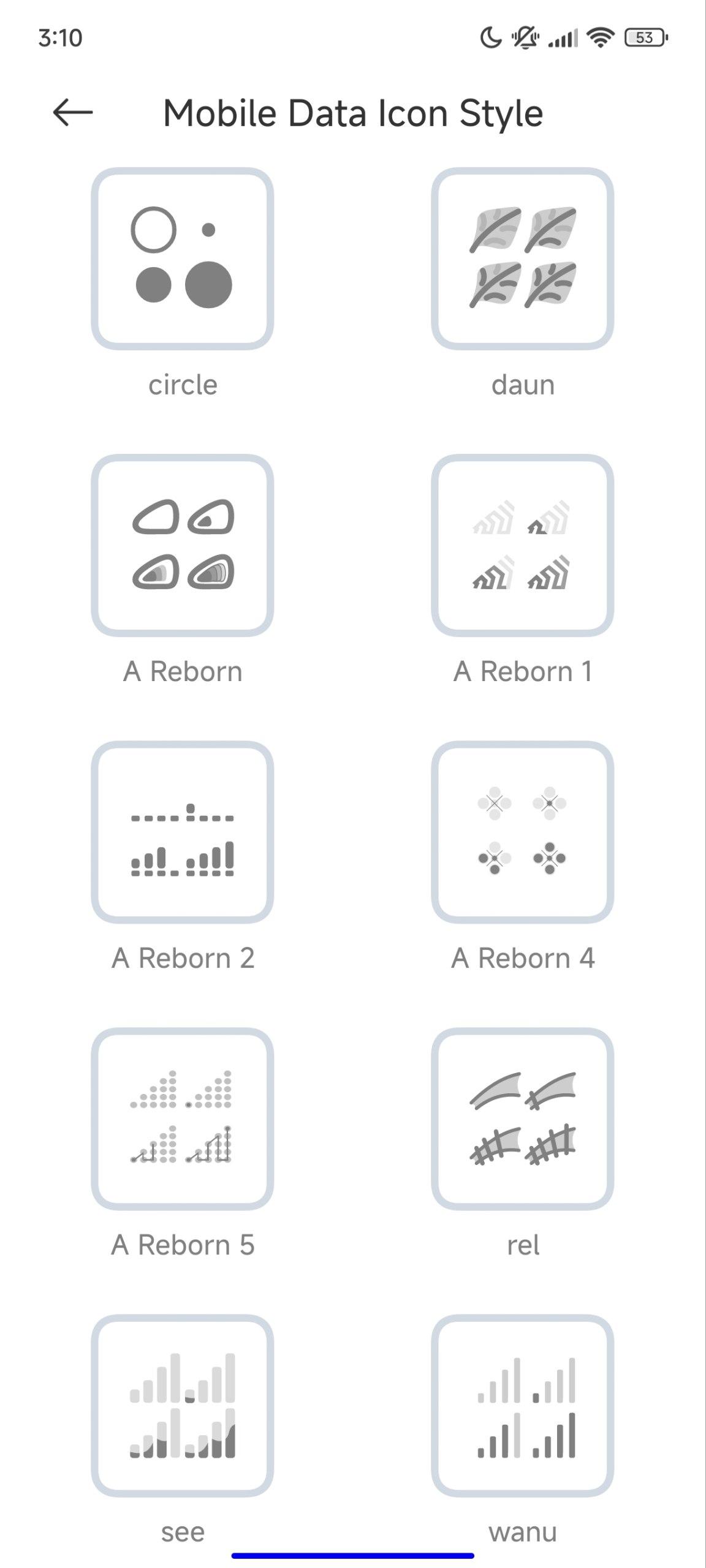Image resolution: width=706 pixels, height=1568 pixels.
Task: Select the rel icon style
Action: (x=523, y=1118)
